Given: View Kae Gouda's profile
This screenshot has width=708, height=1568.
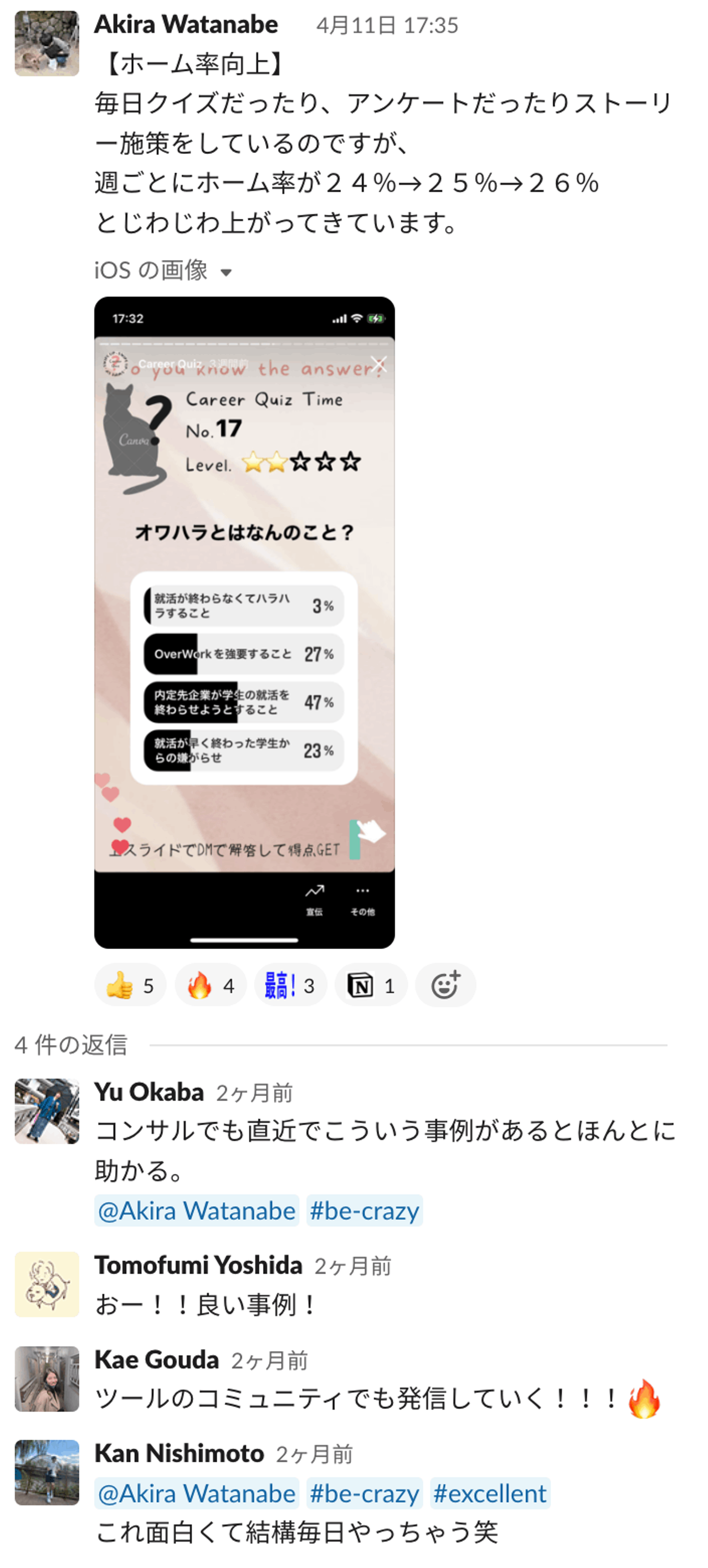Looking at the screenshot, I should click(x=156, y=1359).
